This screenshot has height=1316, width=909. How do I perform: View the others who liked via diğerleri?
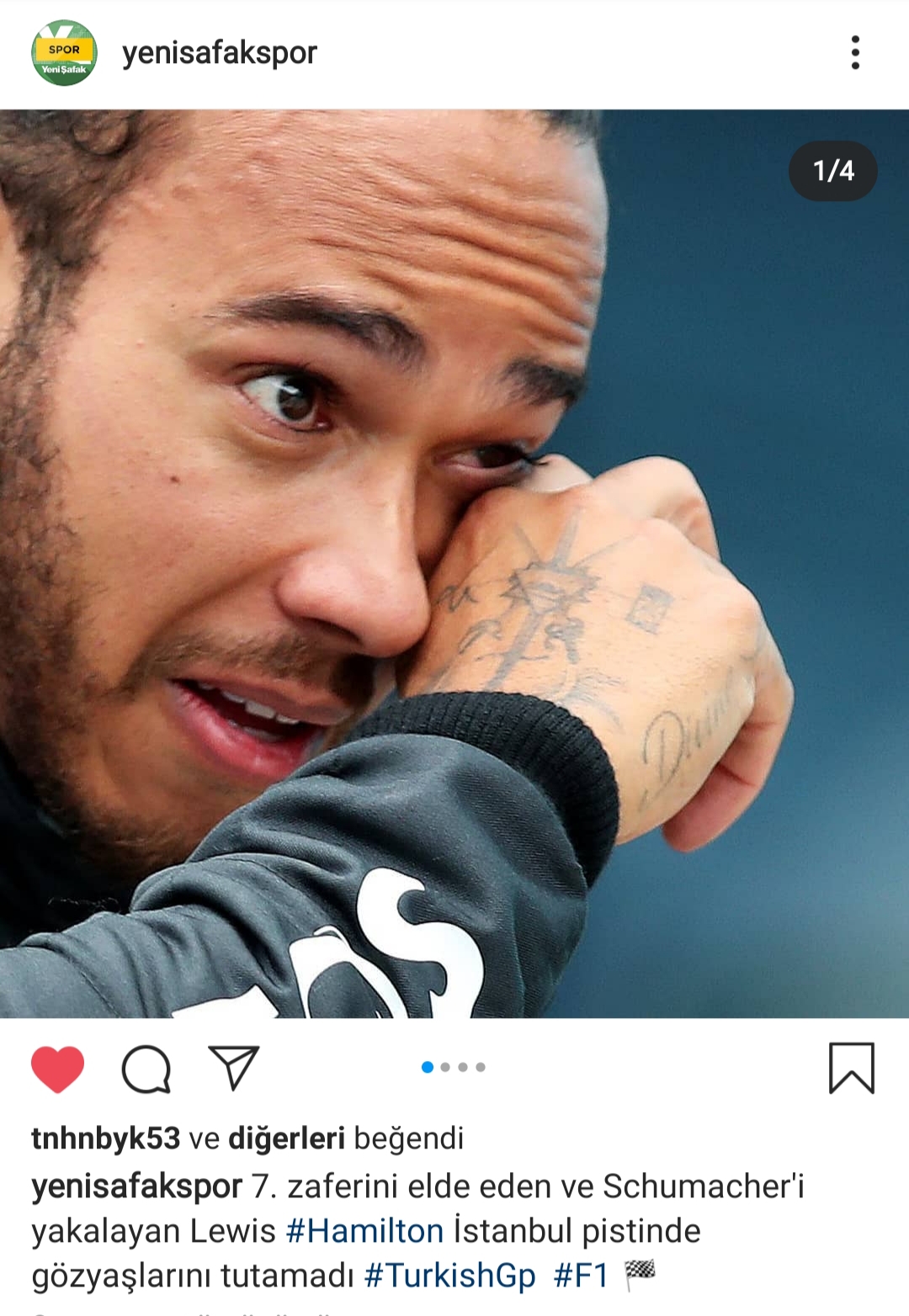[286, 1138]
